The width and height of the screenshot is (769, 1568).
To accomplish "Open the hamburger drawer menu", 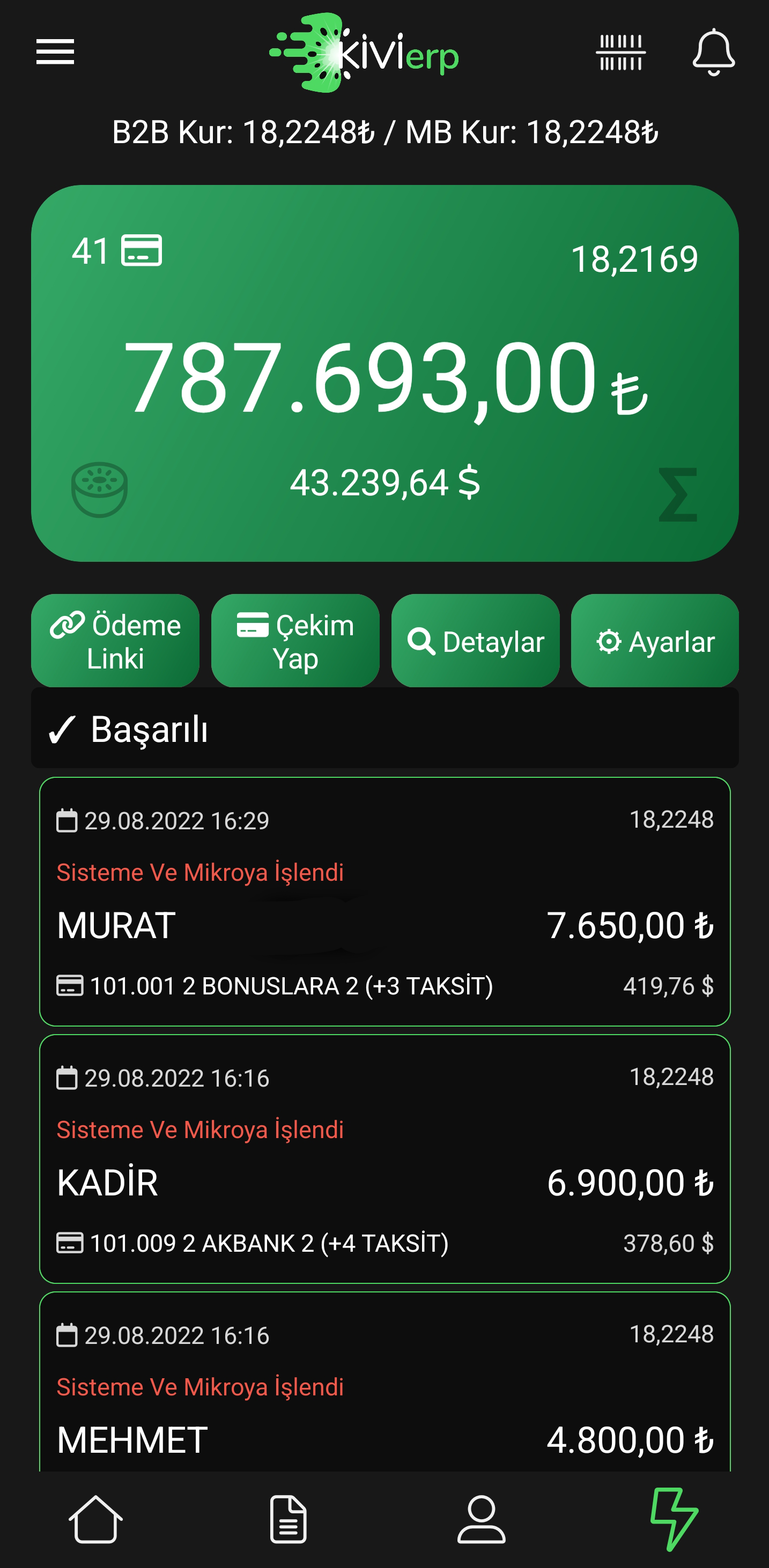I will pyautogui.click(x=55, y=52).
